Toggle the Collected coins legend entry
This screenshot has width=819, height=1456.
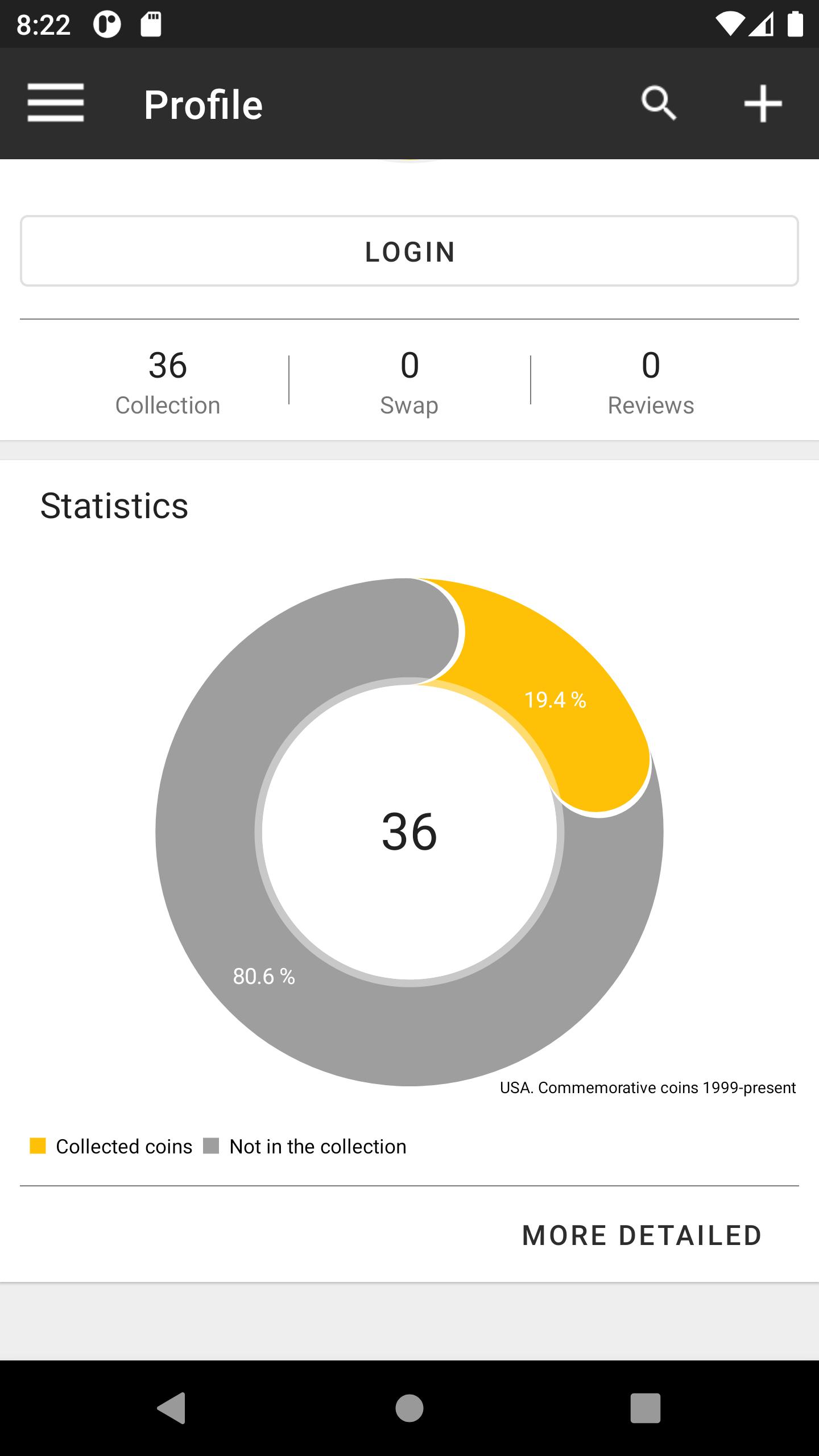[111, 1146]
